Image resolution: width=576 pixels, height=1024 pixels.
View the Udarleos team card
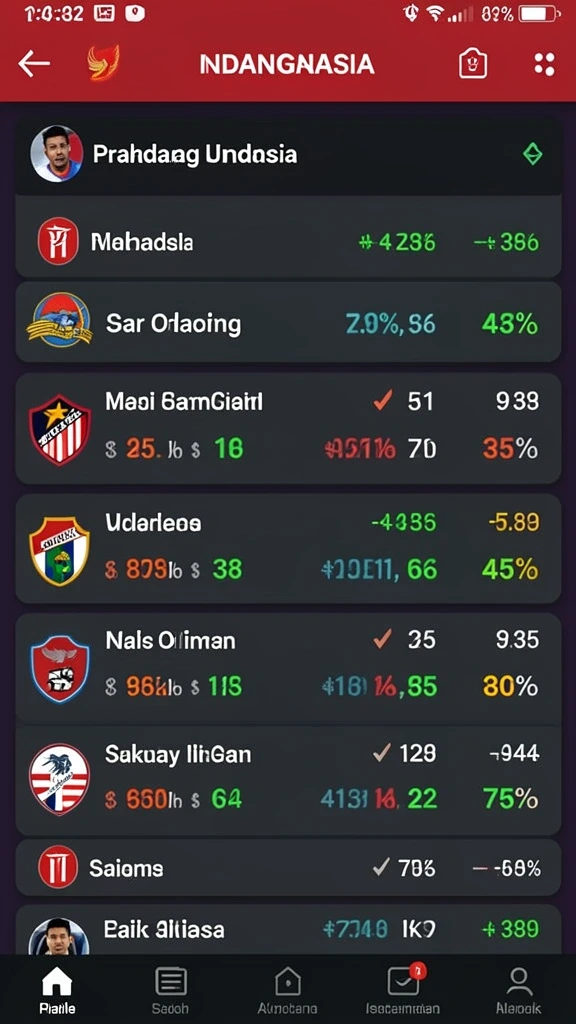click(x=288, y=549)
